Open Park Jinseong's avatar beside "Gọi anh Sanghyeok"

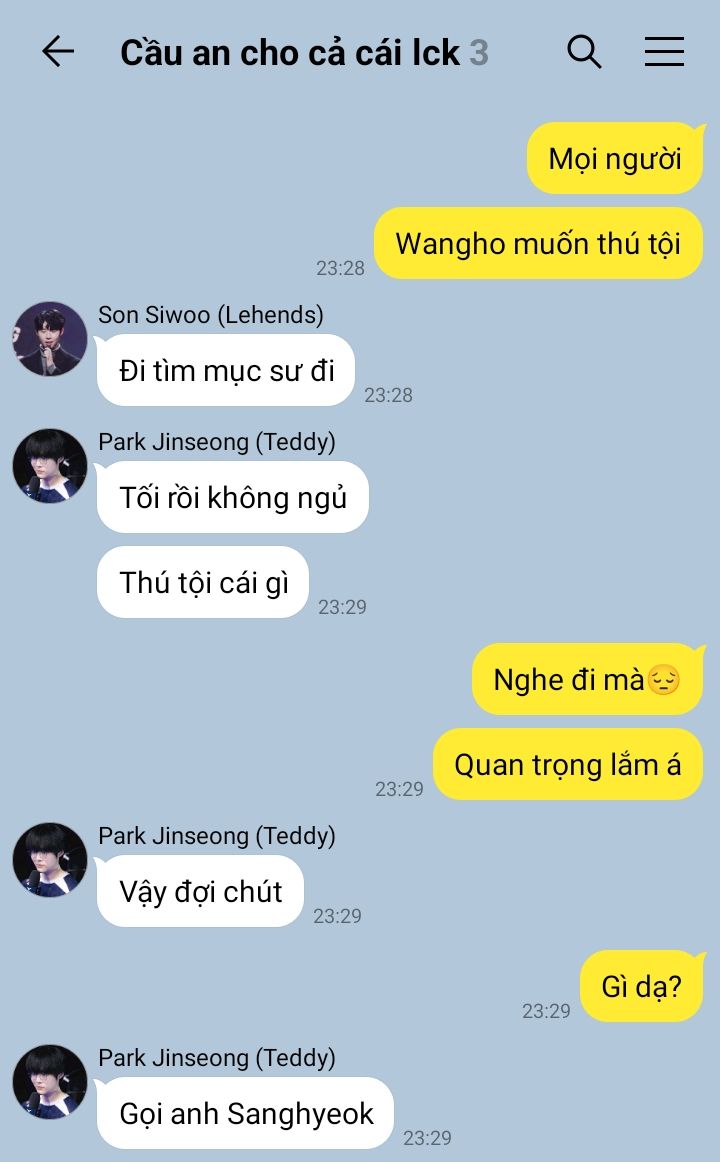(x=50, y=1082)
